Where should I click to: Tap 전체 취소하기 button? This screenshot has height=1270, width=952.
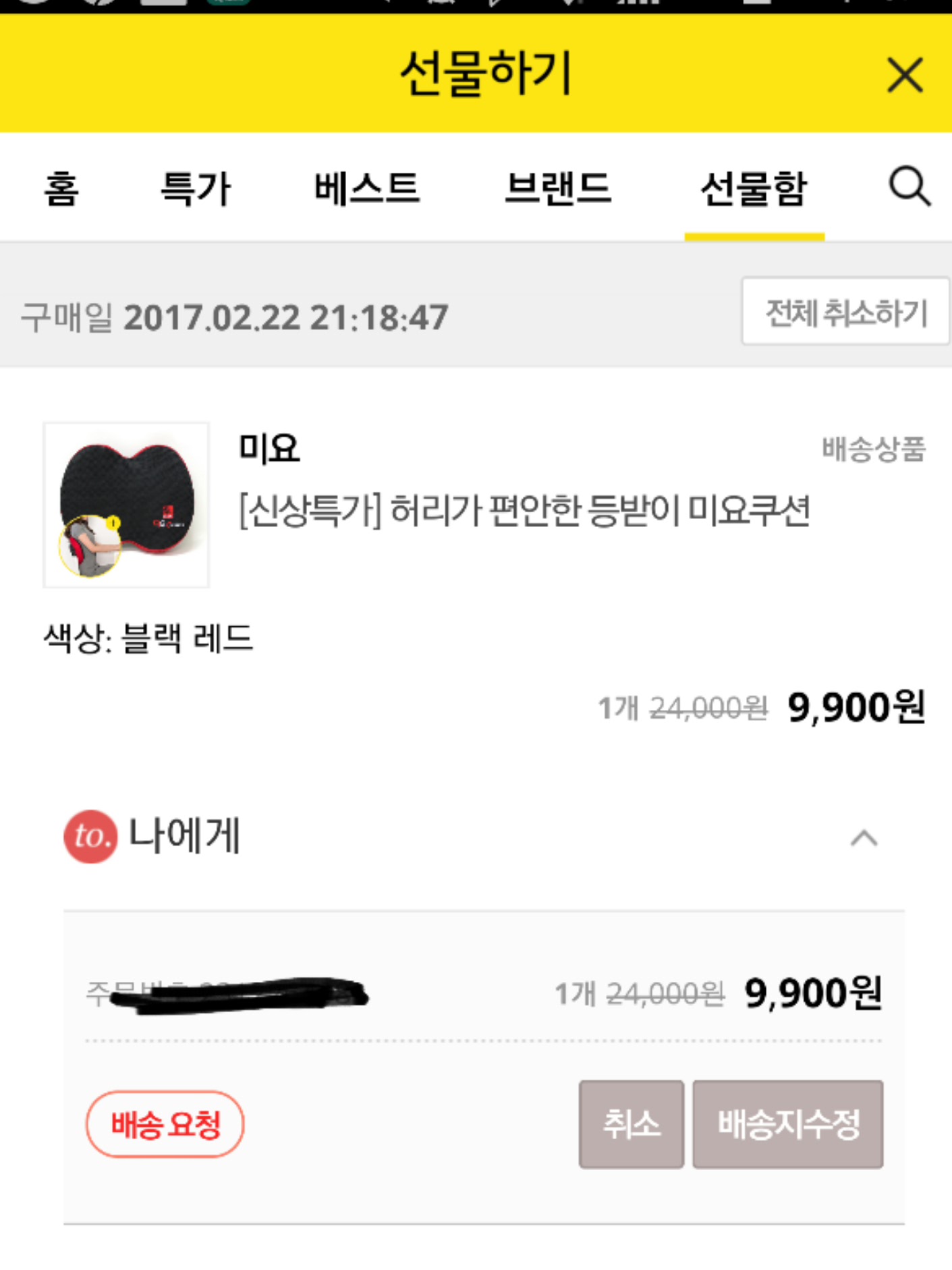pos(845,312)
